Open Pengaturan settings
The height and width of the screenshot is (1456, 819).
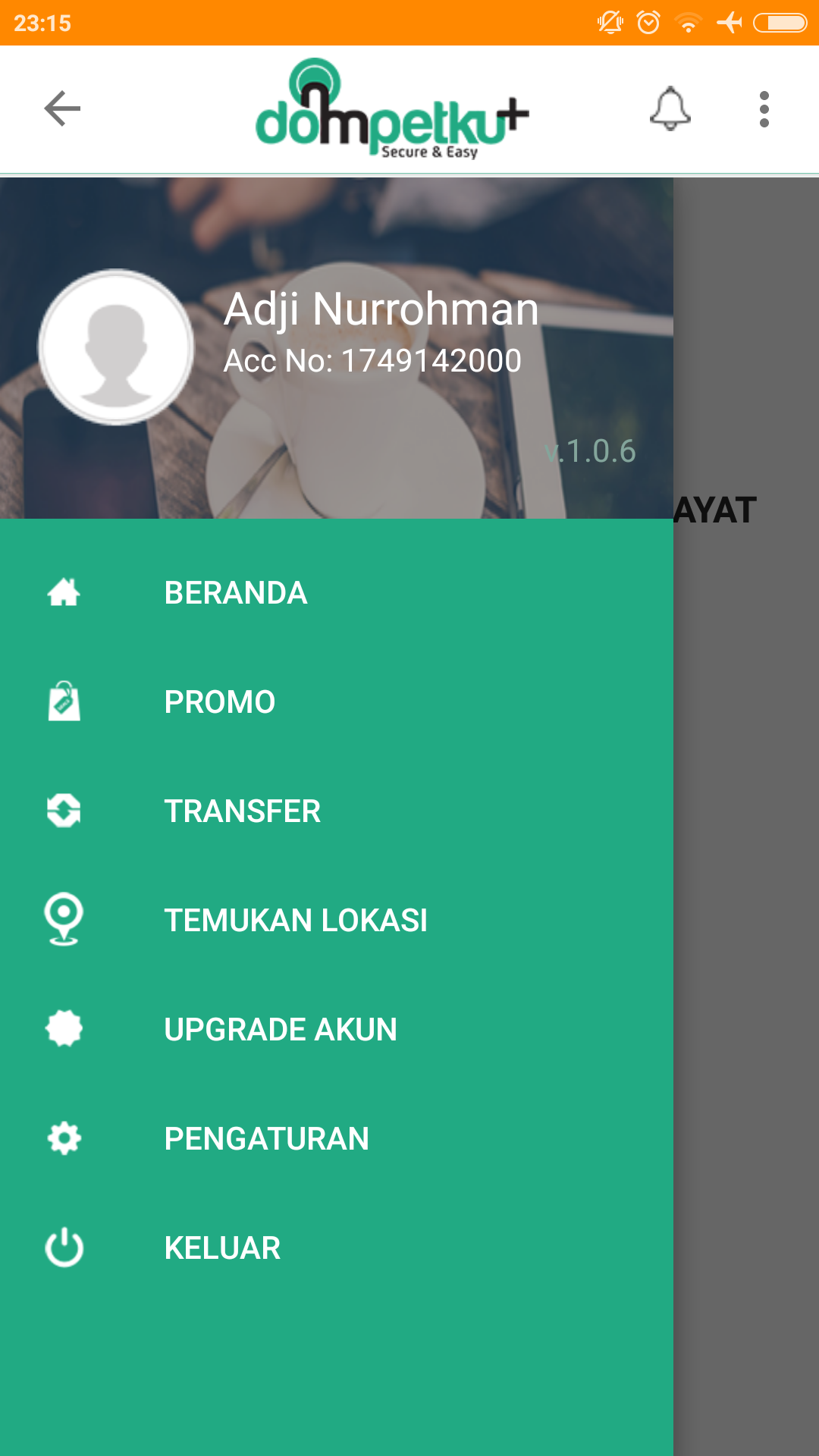click(x=266, y=1139)
